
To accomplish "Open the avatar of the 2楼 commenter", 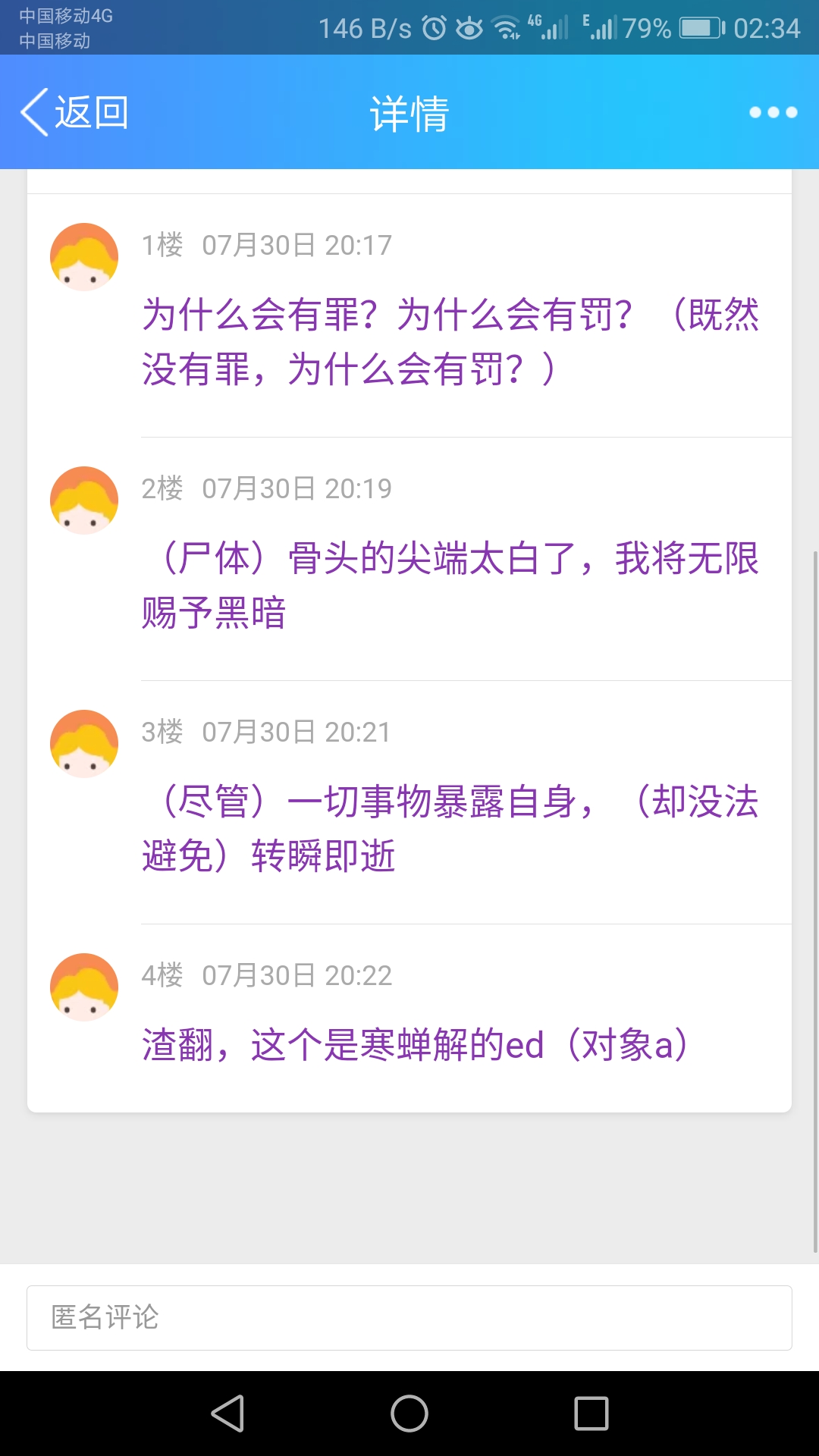I will pos(84,500).
